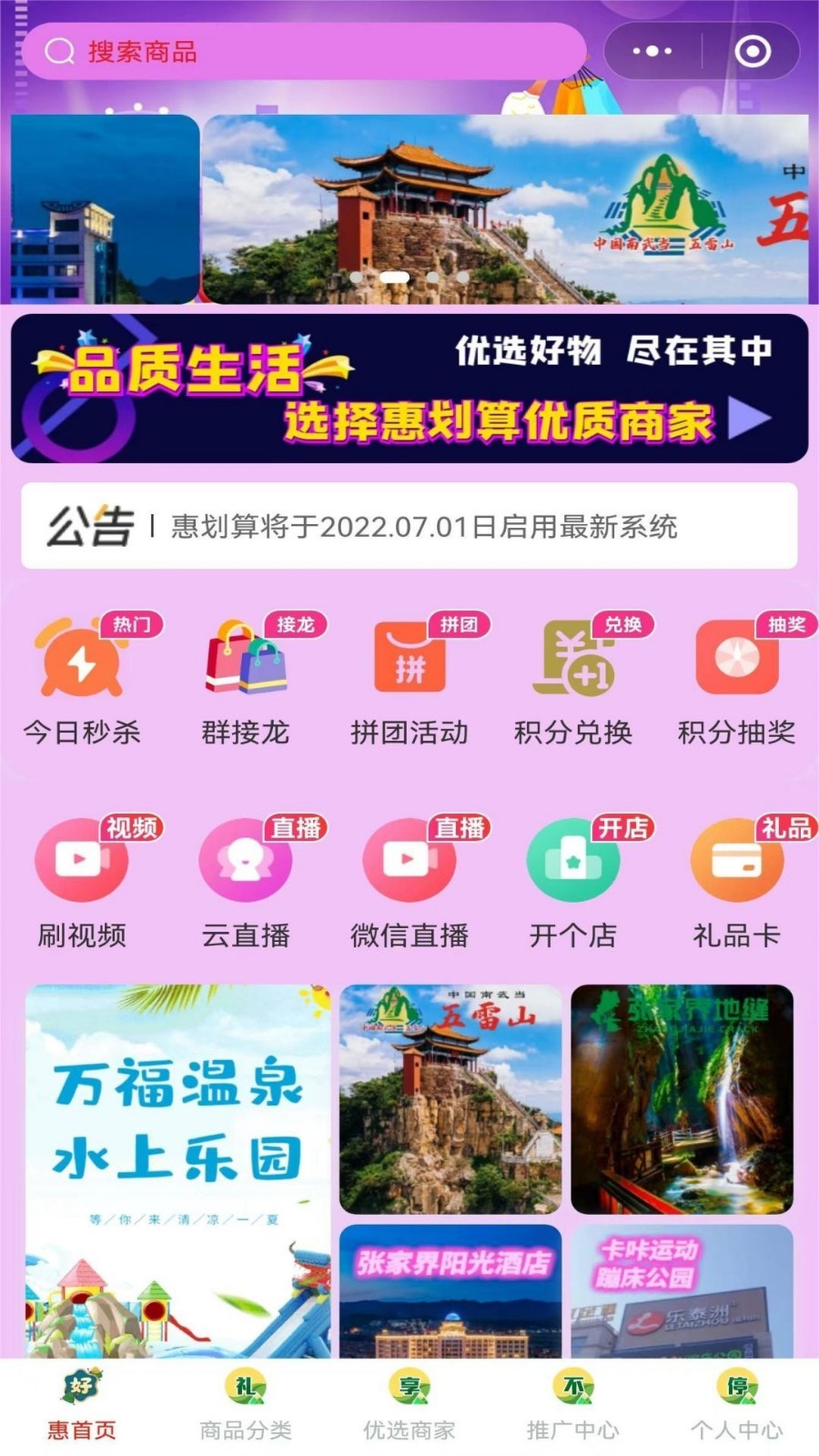Close the mini program with the circle icon
The image size is (819, 1456).
[x=753, y=52]
